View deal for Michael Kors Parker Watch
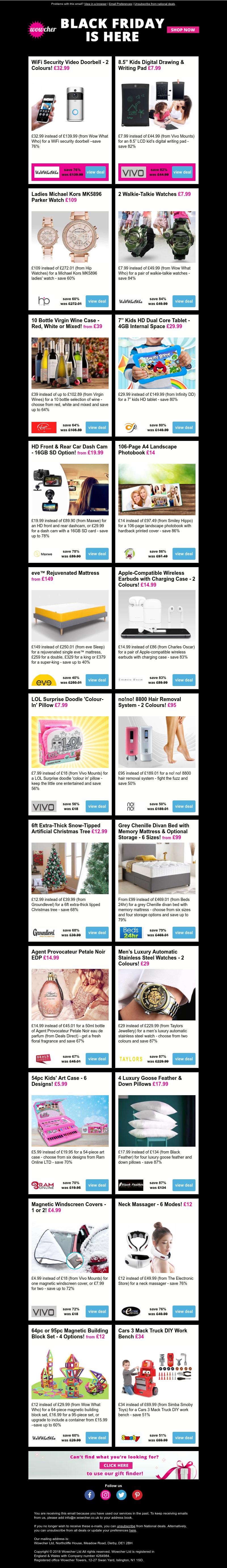 [97, 301]
